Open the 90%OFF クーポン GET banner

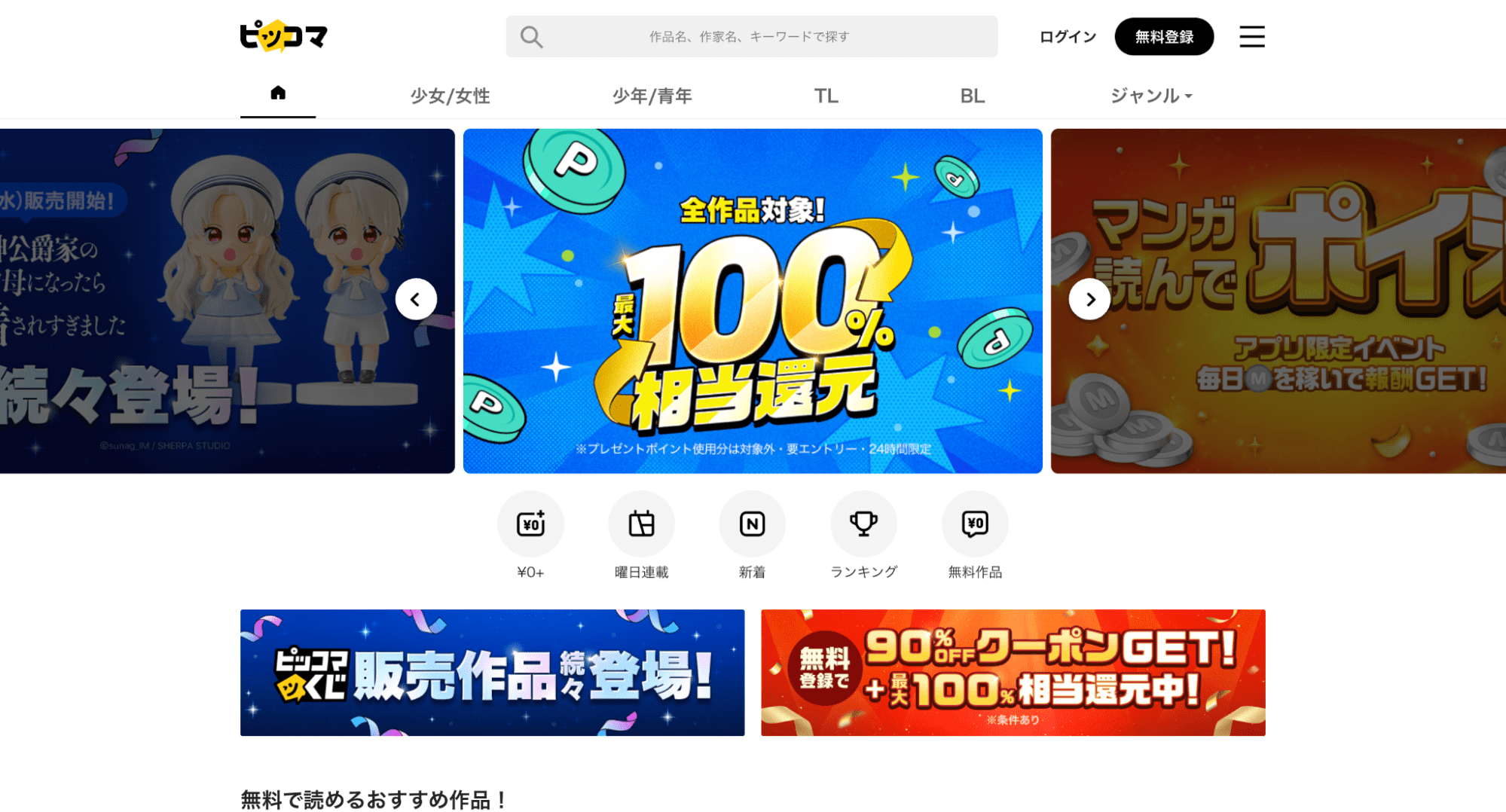pyautogui.click(x=1013, y=673)
